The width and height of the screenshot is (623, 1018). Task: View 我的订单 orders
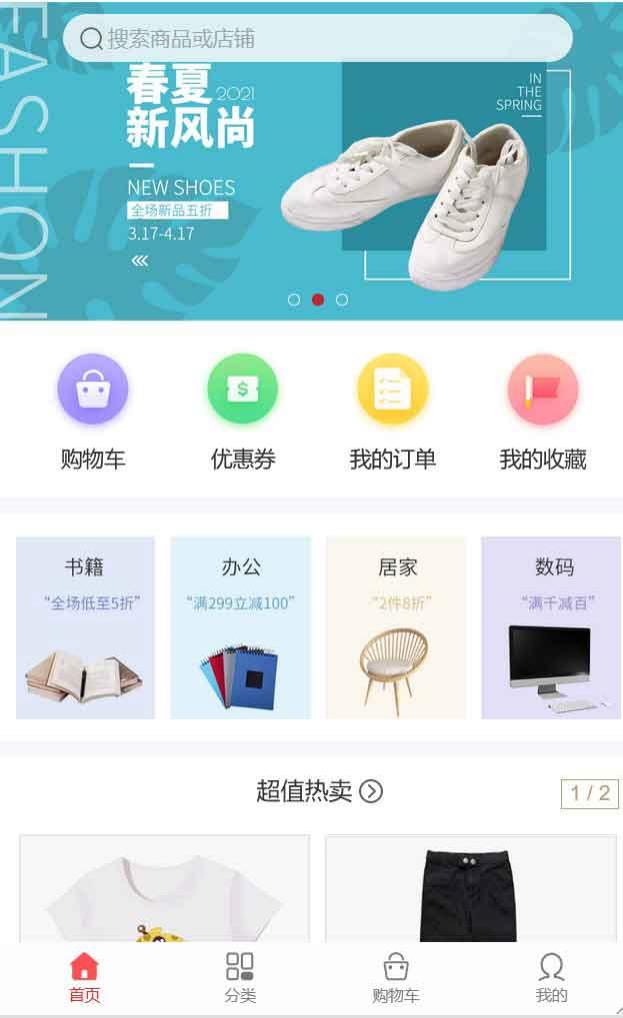[392, 390]
